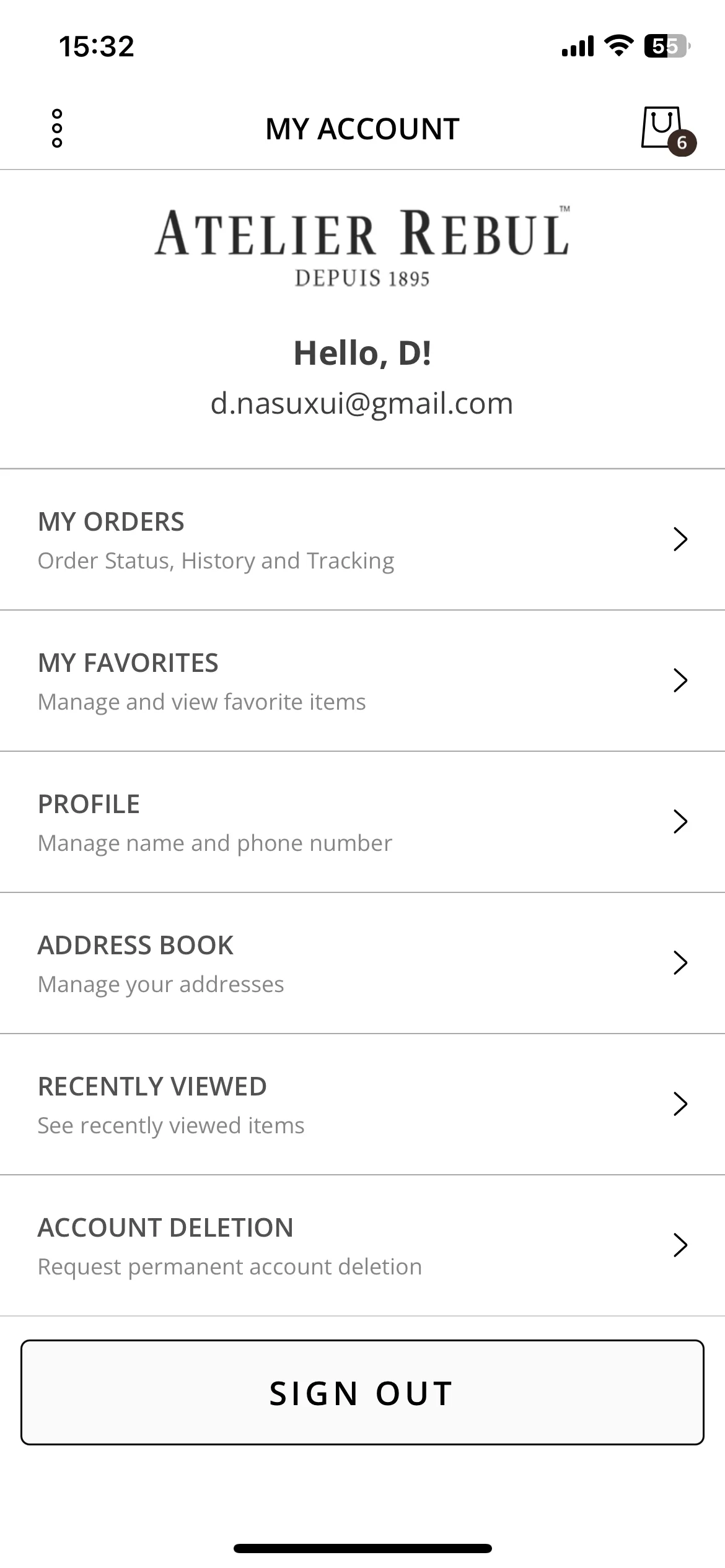
Task: Open My Orders
Action: click(x=362, y=540)
